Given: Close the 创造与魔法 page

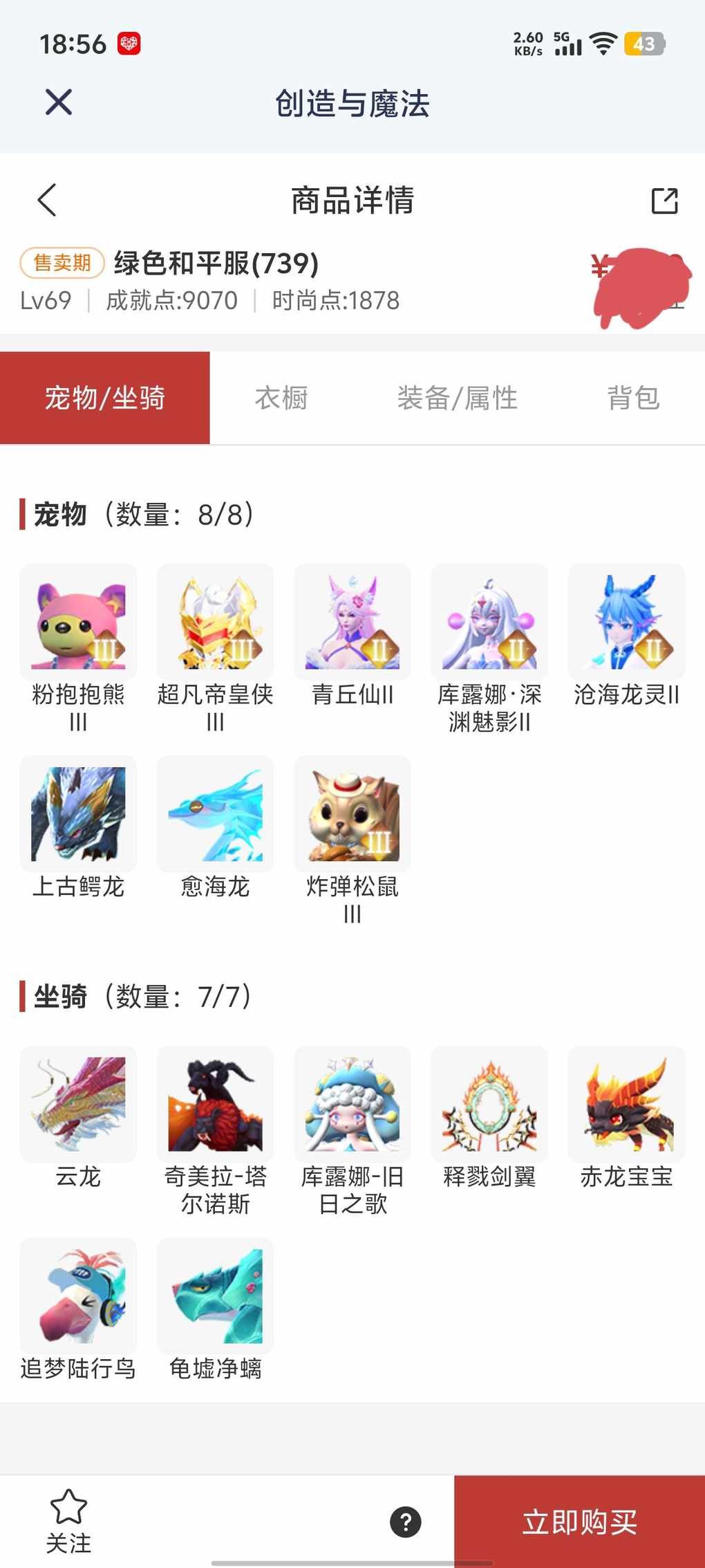Looking at the screenshot, I should tap(59, 102).
